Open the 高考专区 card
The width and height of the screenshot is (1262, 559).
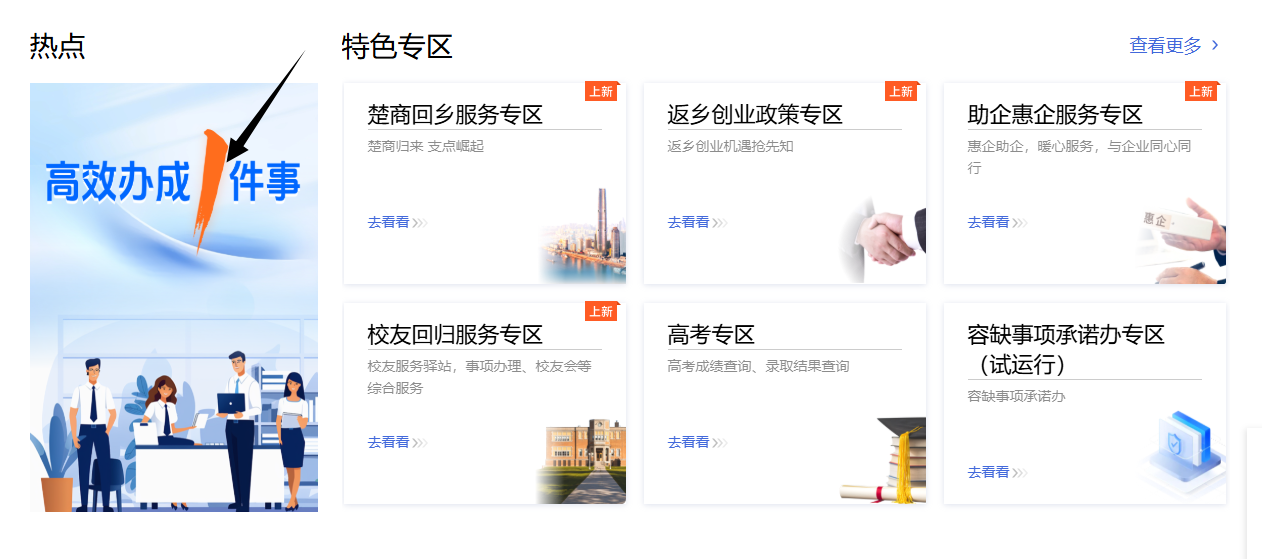click(785, 403)
